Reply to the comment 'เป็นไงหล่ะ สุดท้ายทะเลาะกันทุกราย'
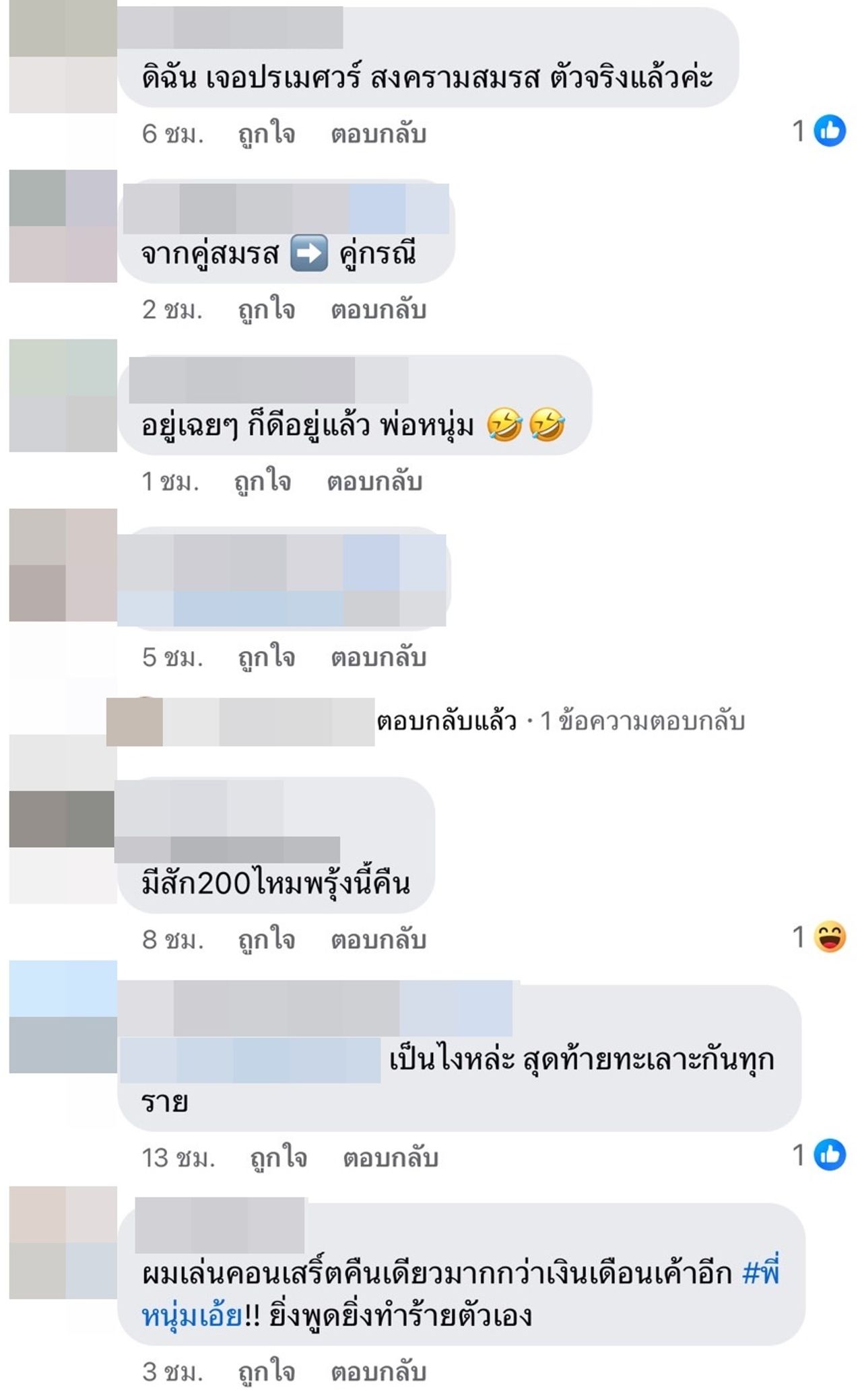The image size is (862, 1400). coord(390,1158)
